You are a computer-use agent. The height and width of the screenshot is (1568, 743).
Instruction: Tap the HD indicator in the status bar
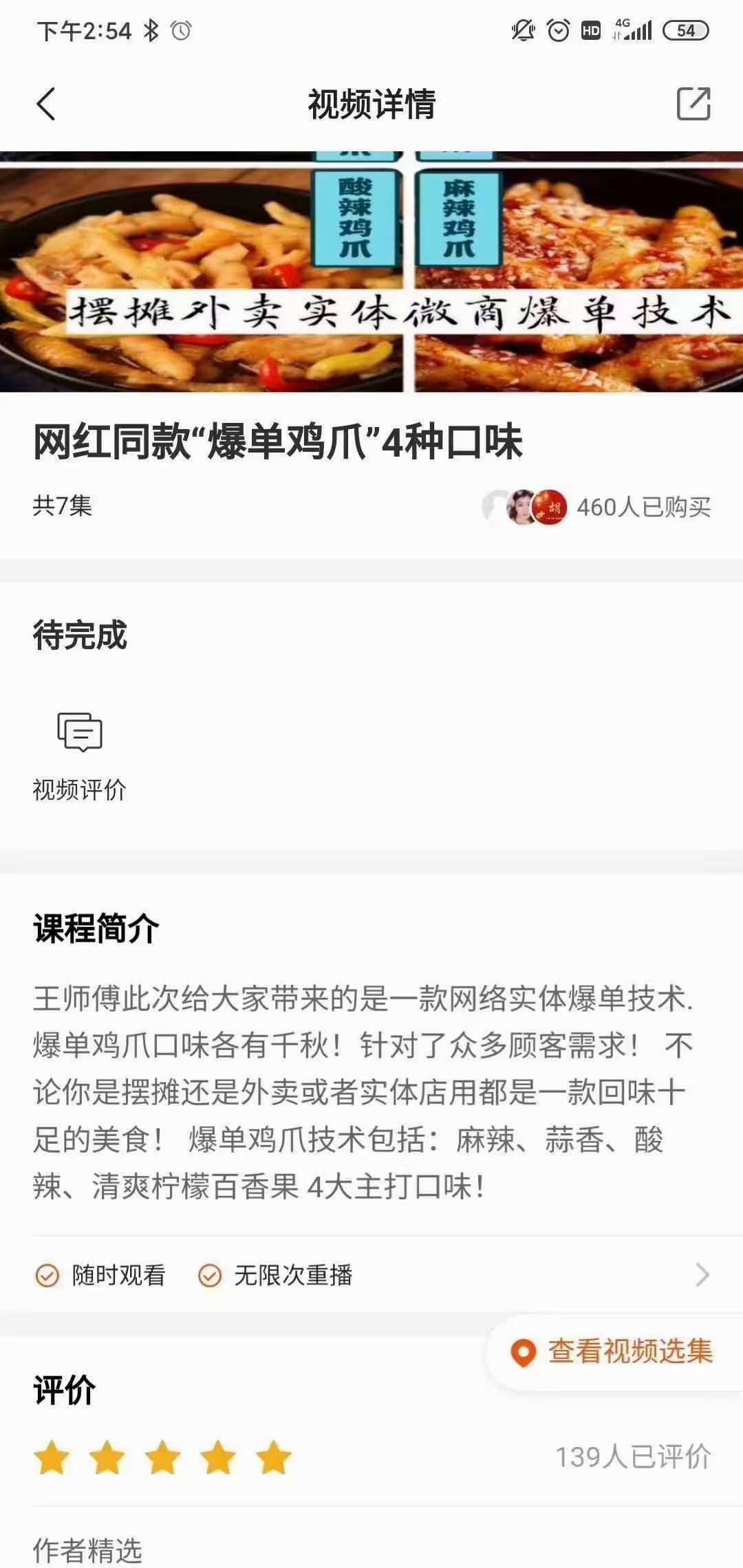pyautogui.click(x=589, y=30)
